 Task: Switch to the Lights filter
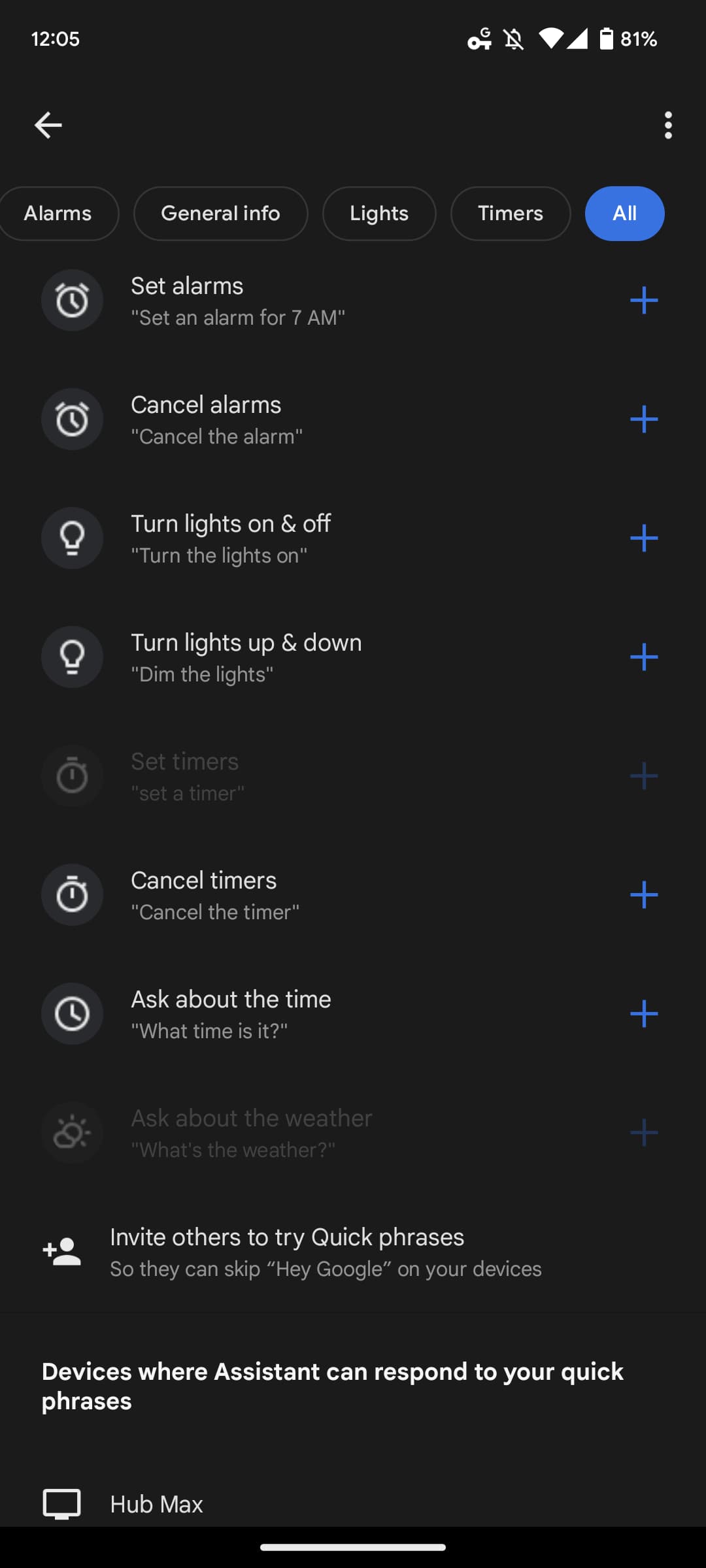coord(378,213)
